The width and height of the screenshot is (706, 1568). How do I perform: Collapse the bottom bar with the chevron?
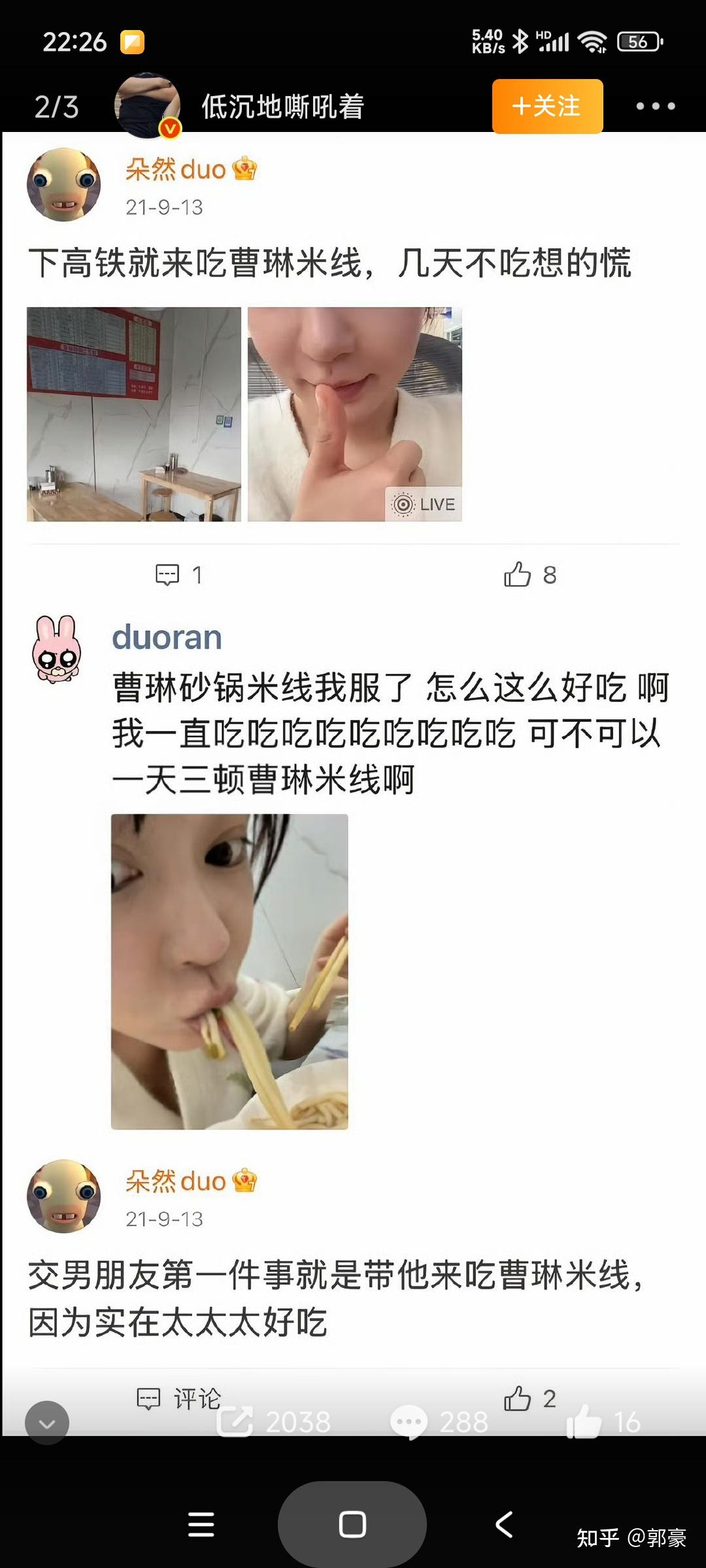47,1422
